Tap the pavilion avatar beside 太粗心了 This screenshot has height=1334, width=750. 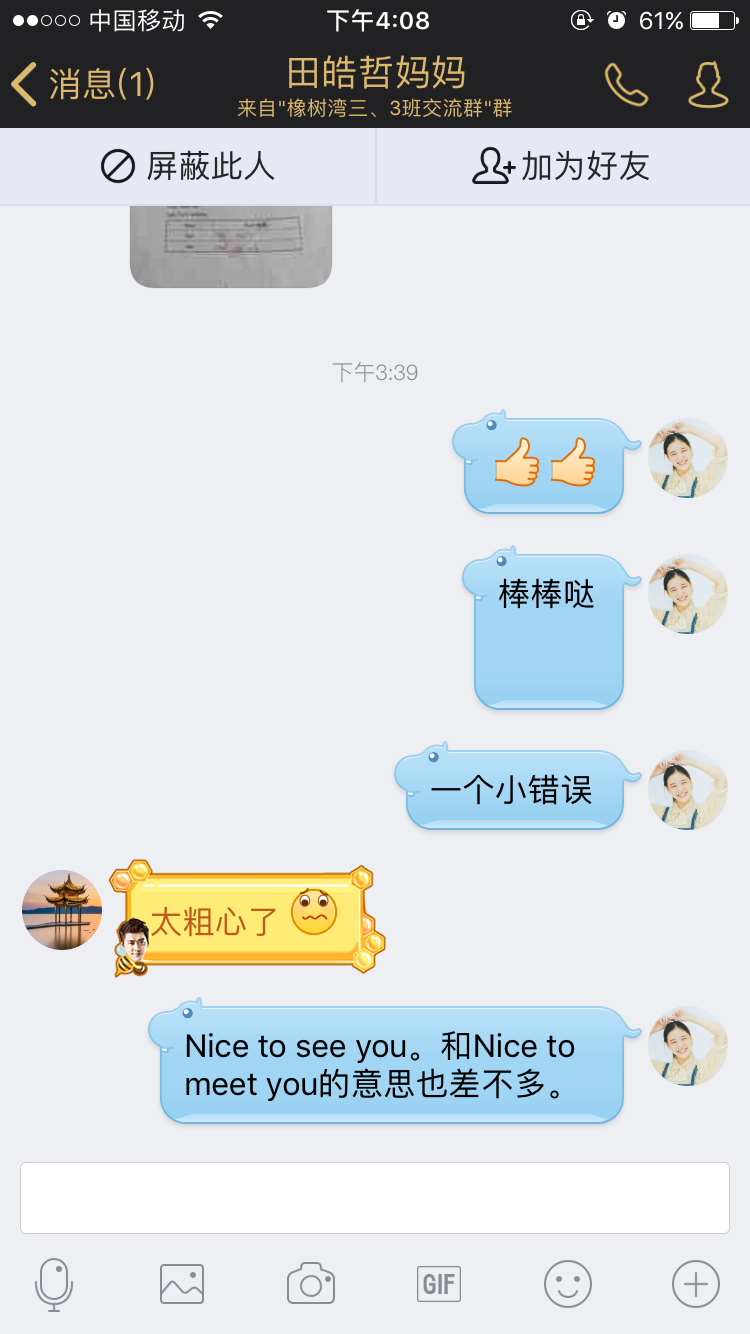[x=62, y=910]
